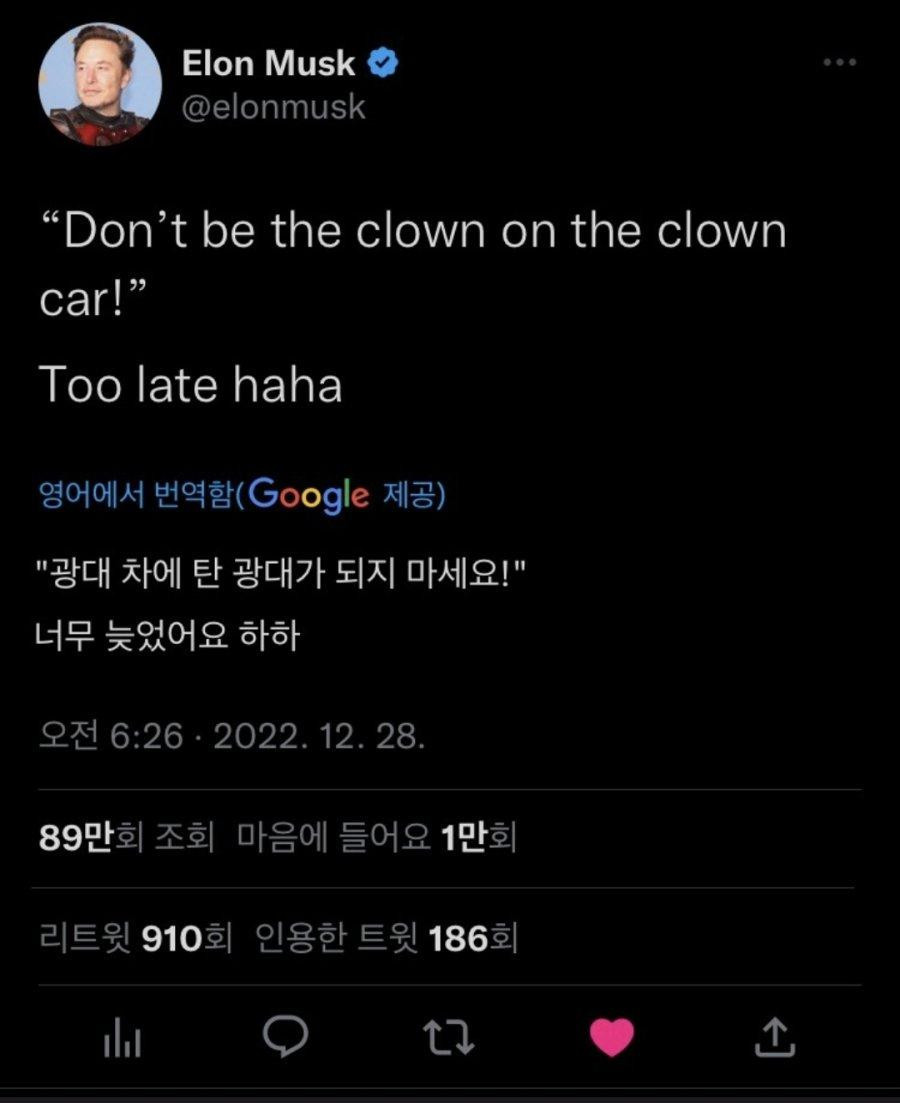Open the list of 910 retweets
The image size is (900, 1103).
[x=134, y=938]
